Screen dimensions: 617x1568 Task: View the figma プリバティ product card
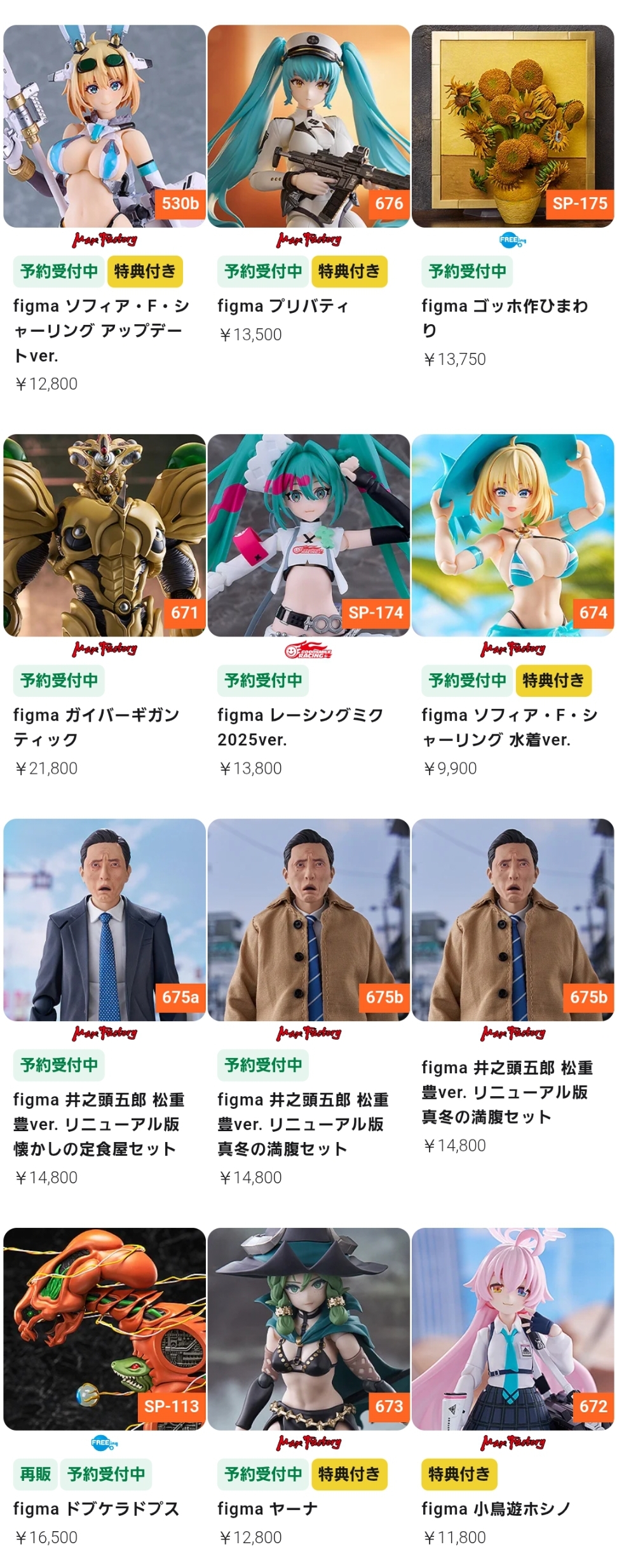[x=308, y=126]
